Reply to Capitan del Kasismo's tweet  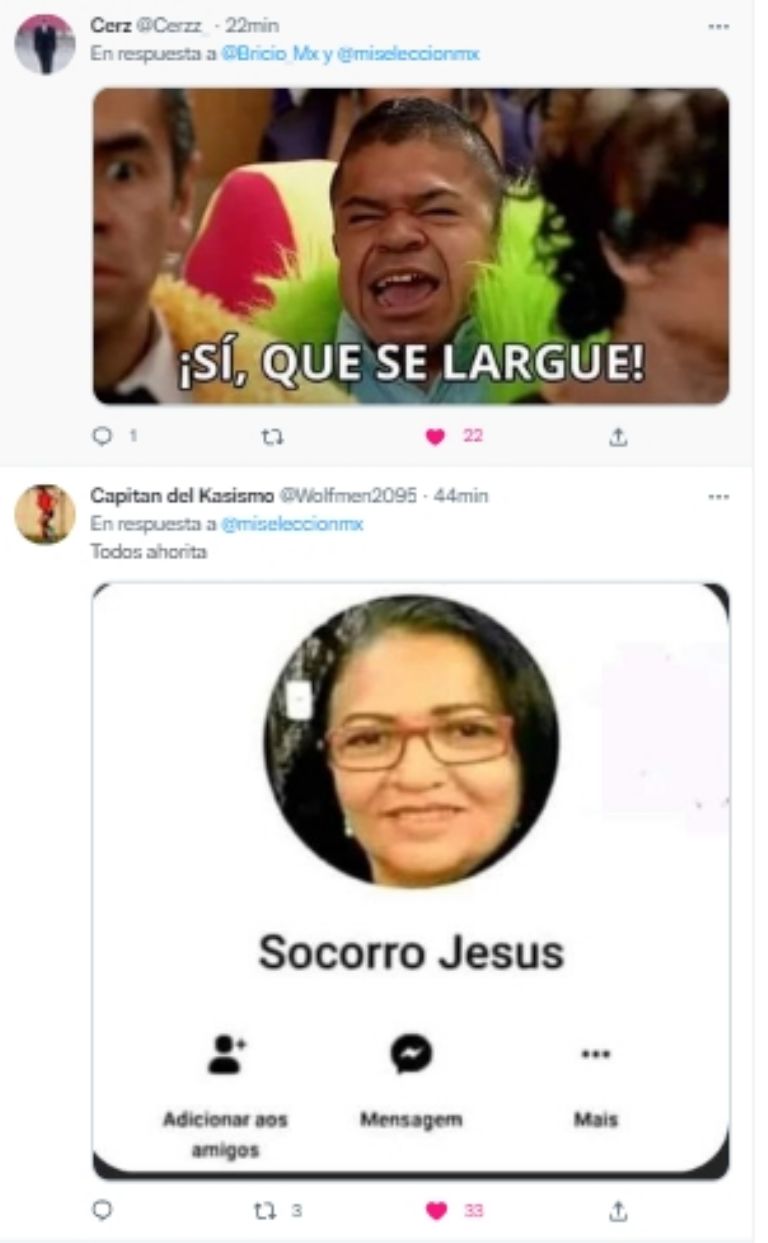102,1210
